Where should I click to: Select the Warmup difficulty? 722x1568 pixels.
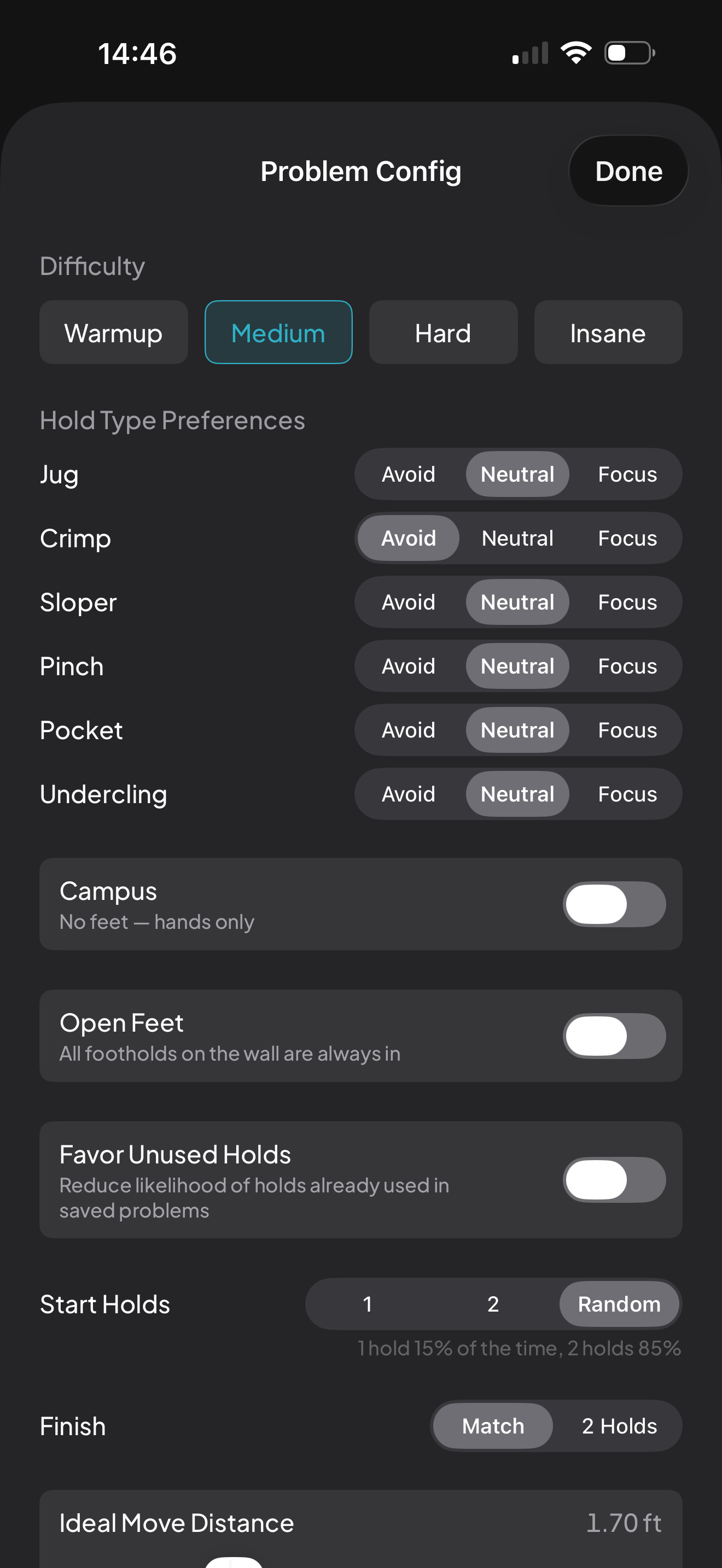pos(113,332)
